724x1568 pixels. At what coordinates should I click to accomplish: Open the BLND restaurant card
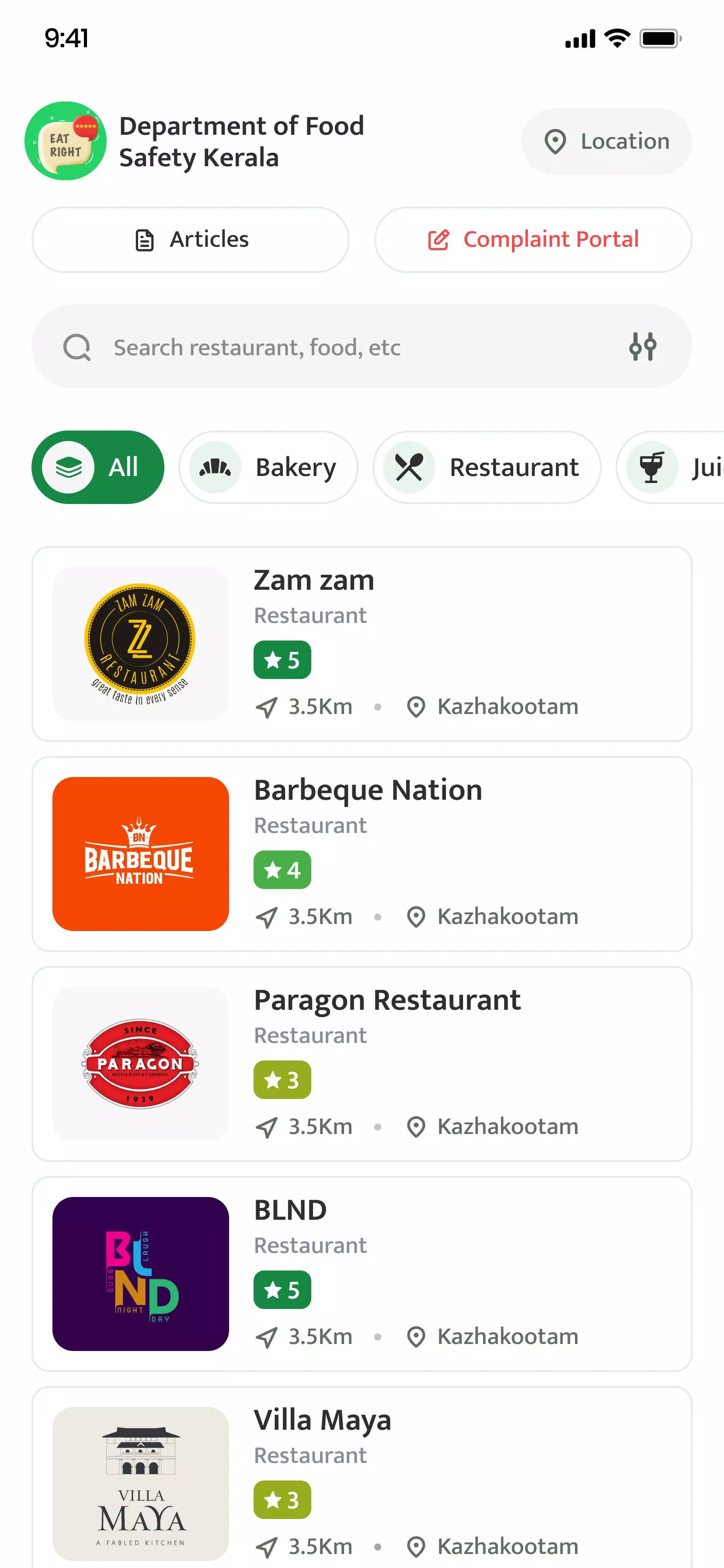click(362, 1274)
